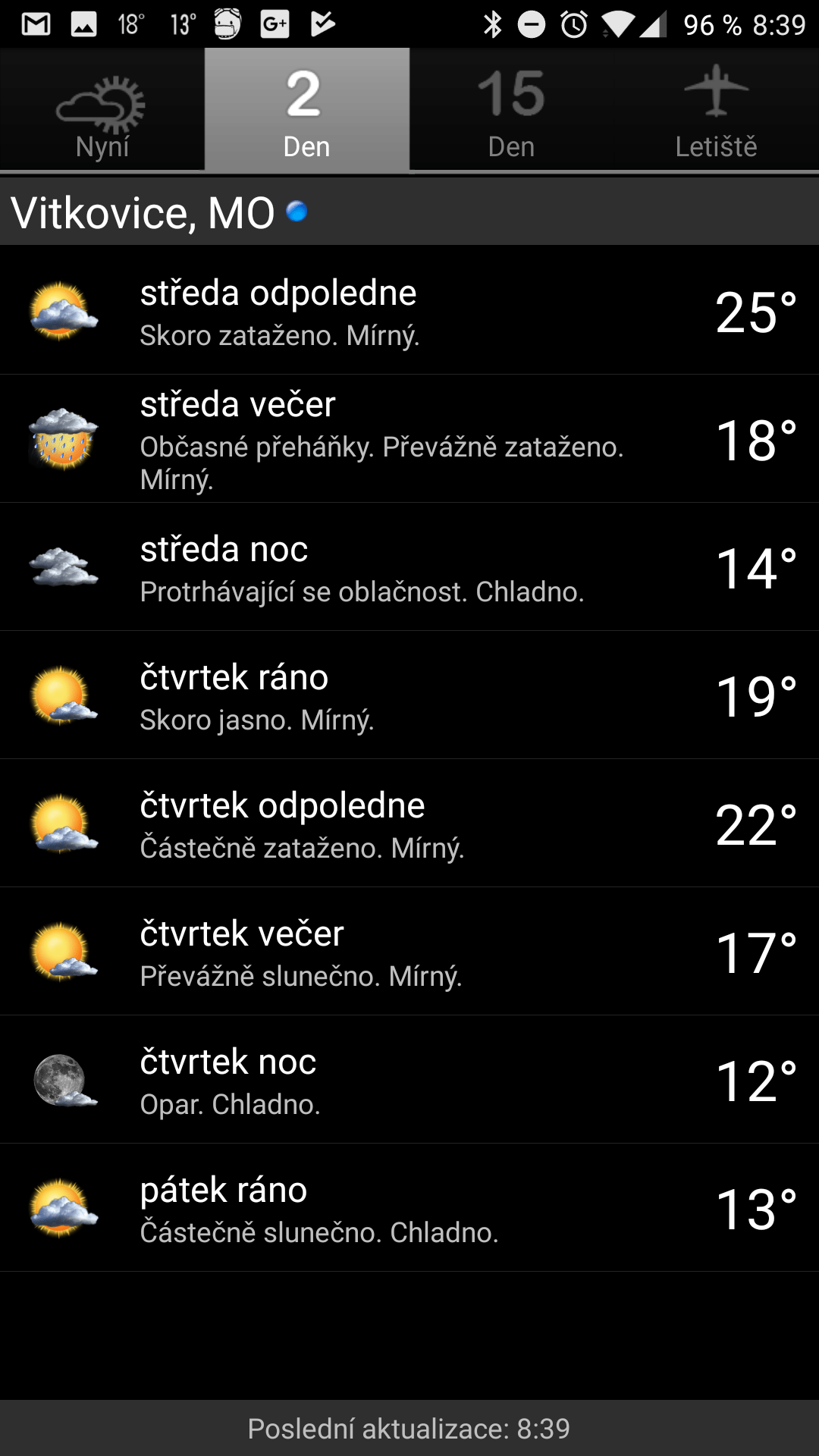Image resolution: width=819 pixels, height=1456 pixels.
Task: Select the čtvrtek odpoledne forecast
Action: 409,823
